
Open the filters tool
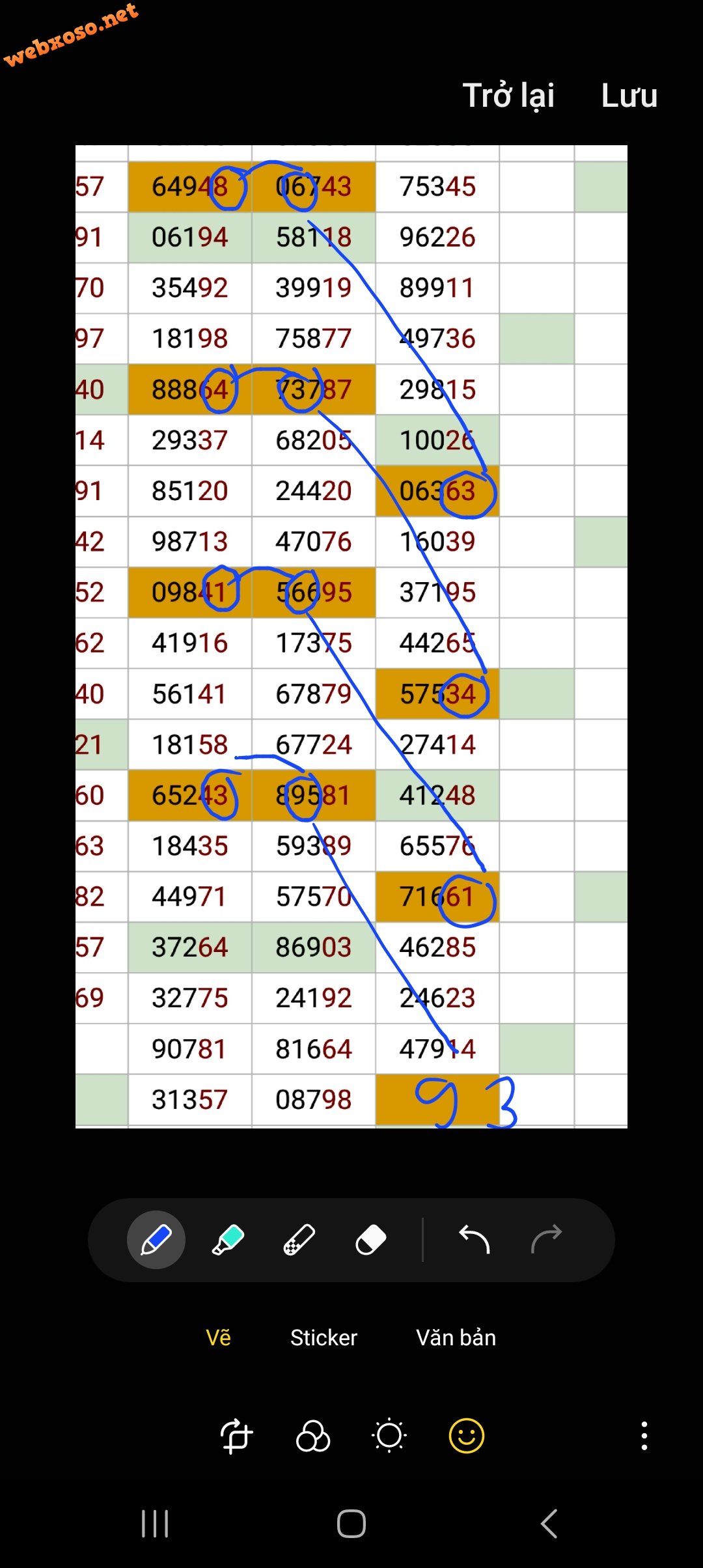[x=313, y=1435]
